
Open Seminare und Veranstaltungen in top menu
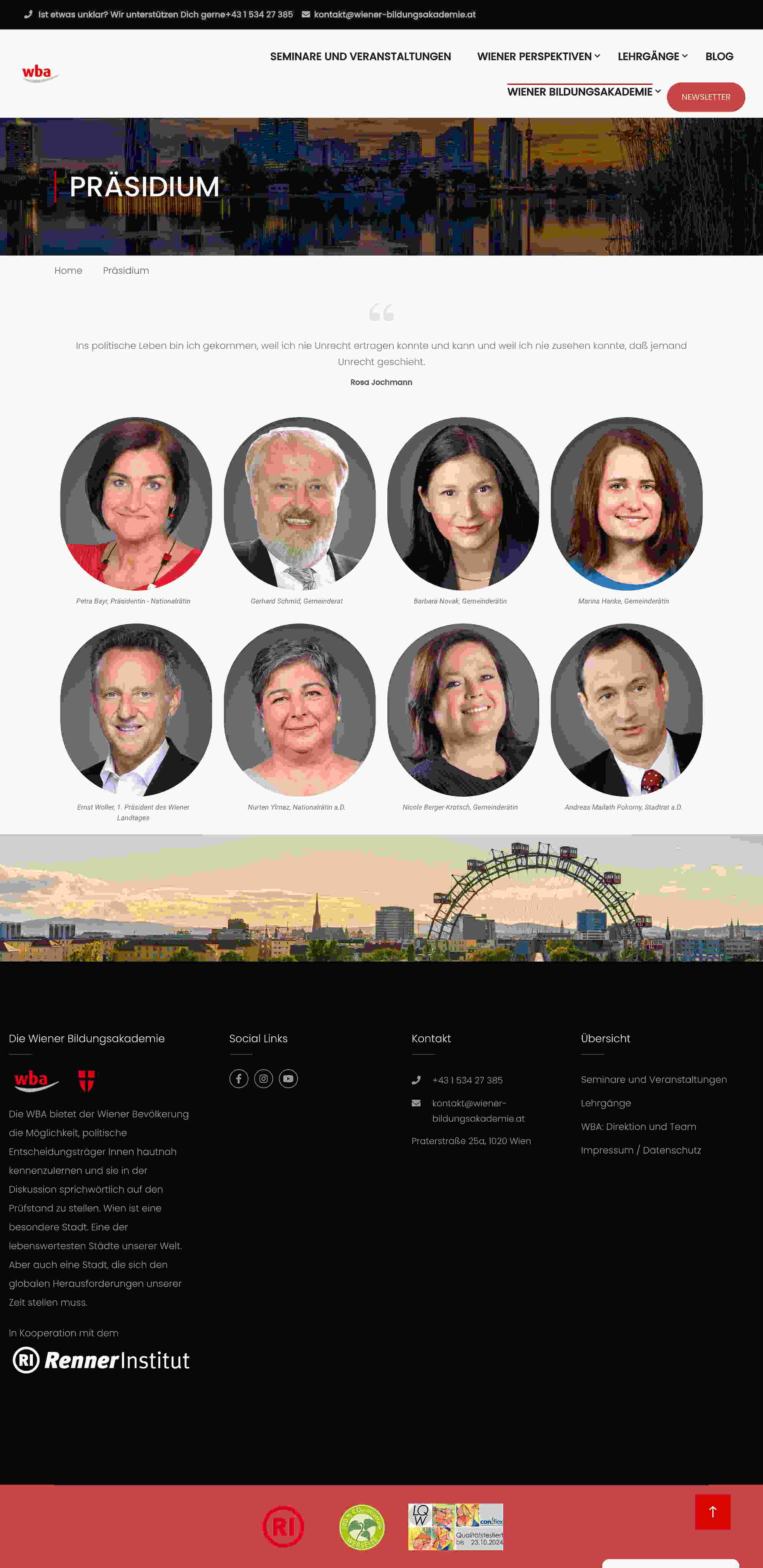pyautogui.click(x=361, y=57)
